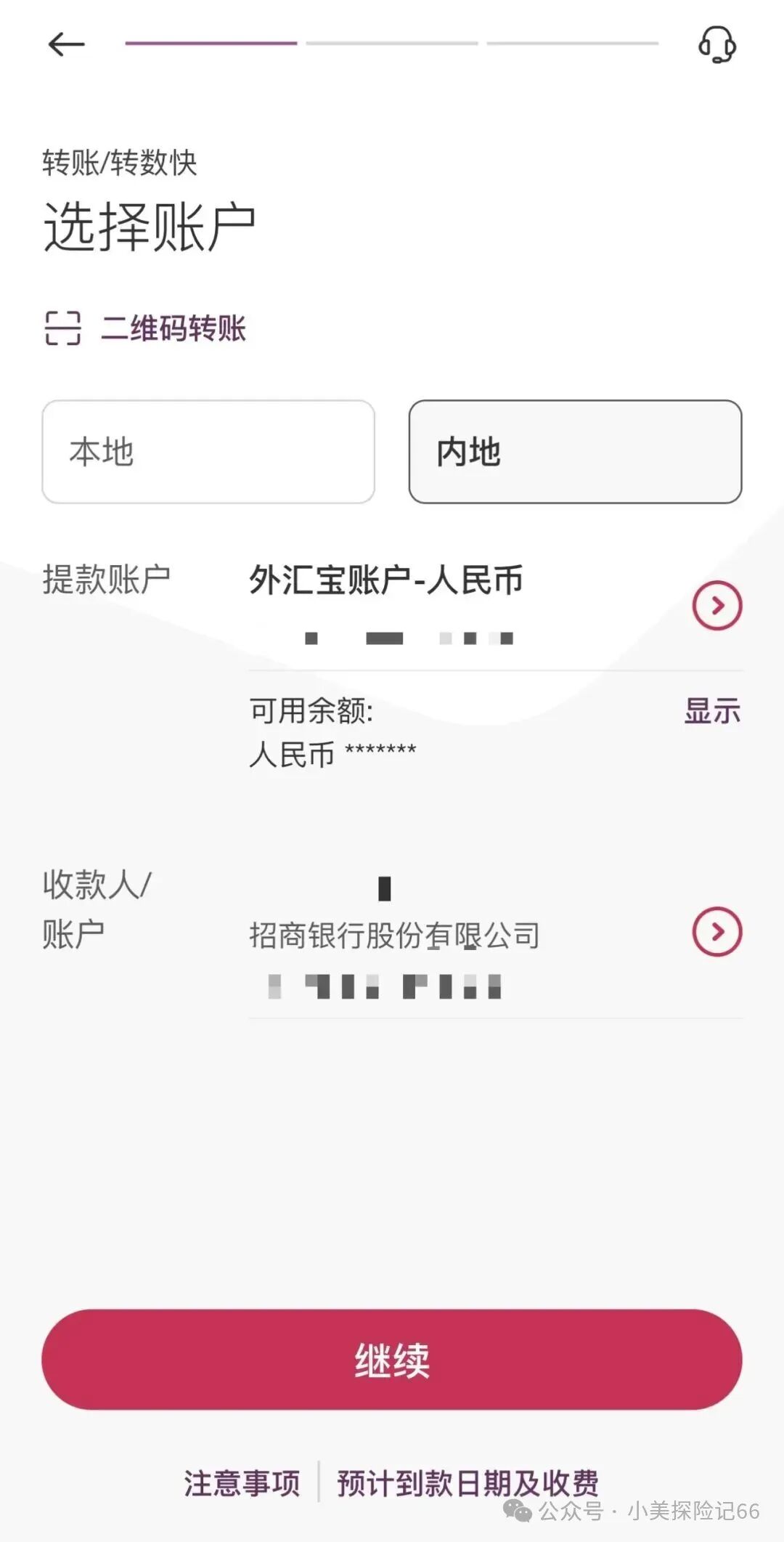
Task: Change the 提款账户 withdrawal account
Action: point(716,605)
